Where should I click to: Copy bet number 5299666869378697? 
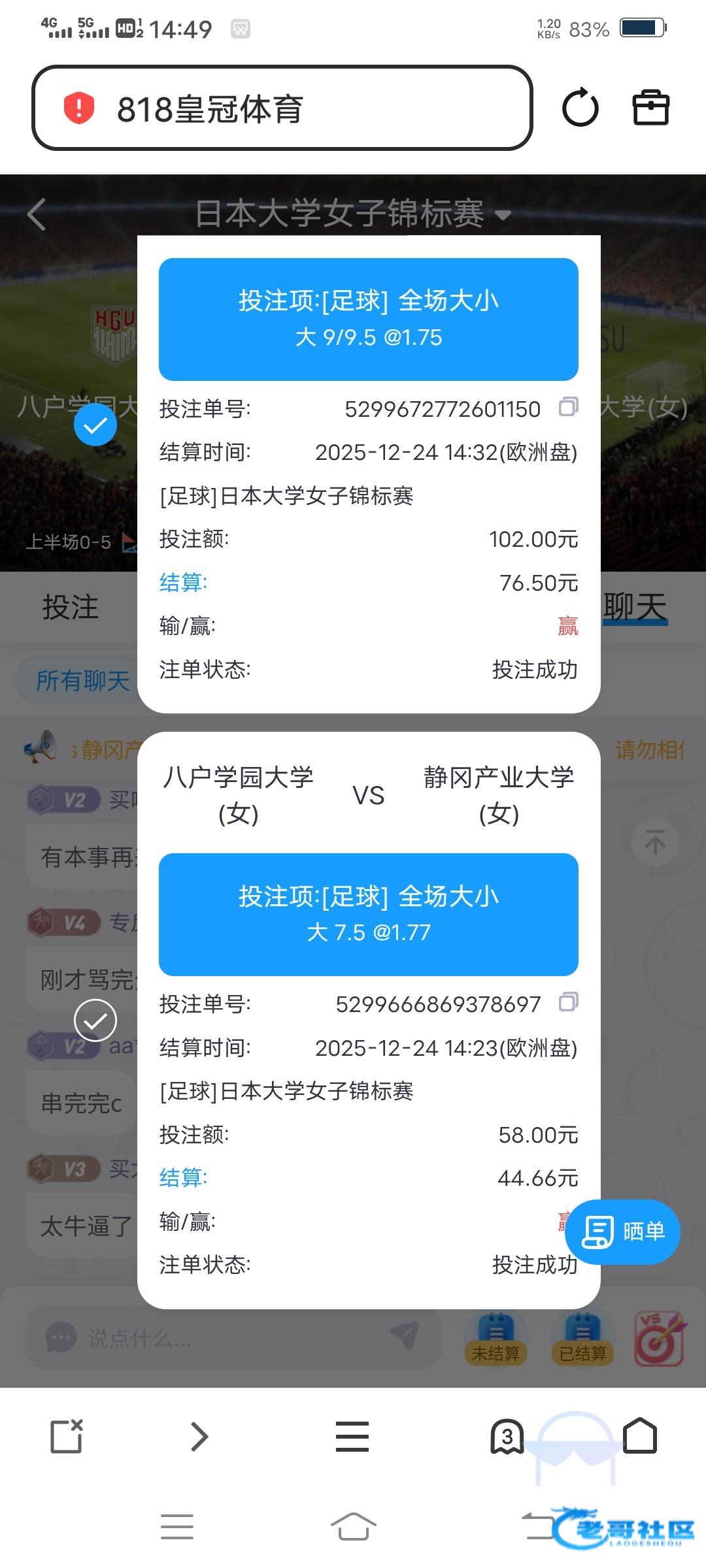click(568, 1002)
